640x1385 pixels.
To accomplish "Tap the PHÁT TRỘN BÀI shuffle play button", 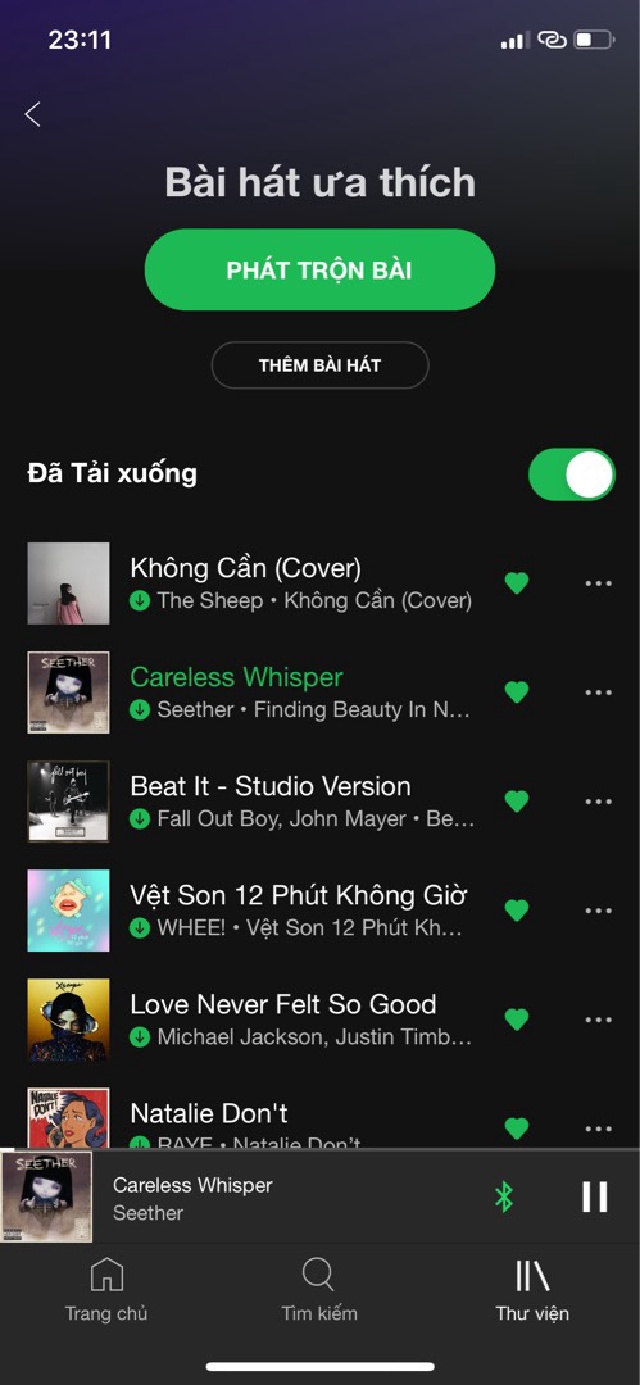I will point(320,270).
